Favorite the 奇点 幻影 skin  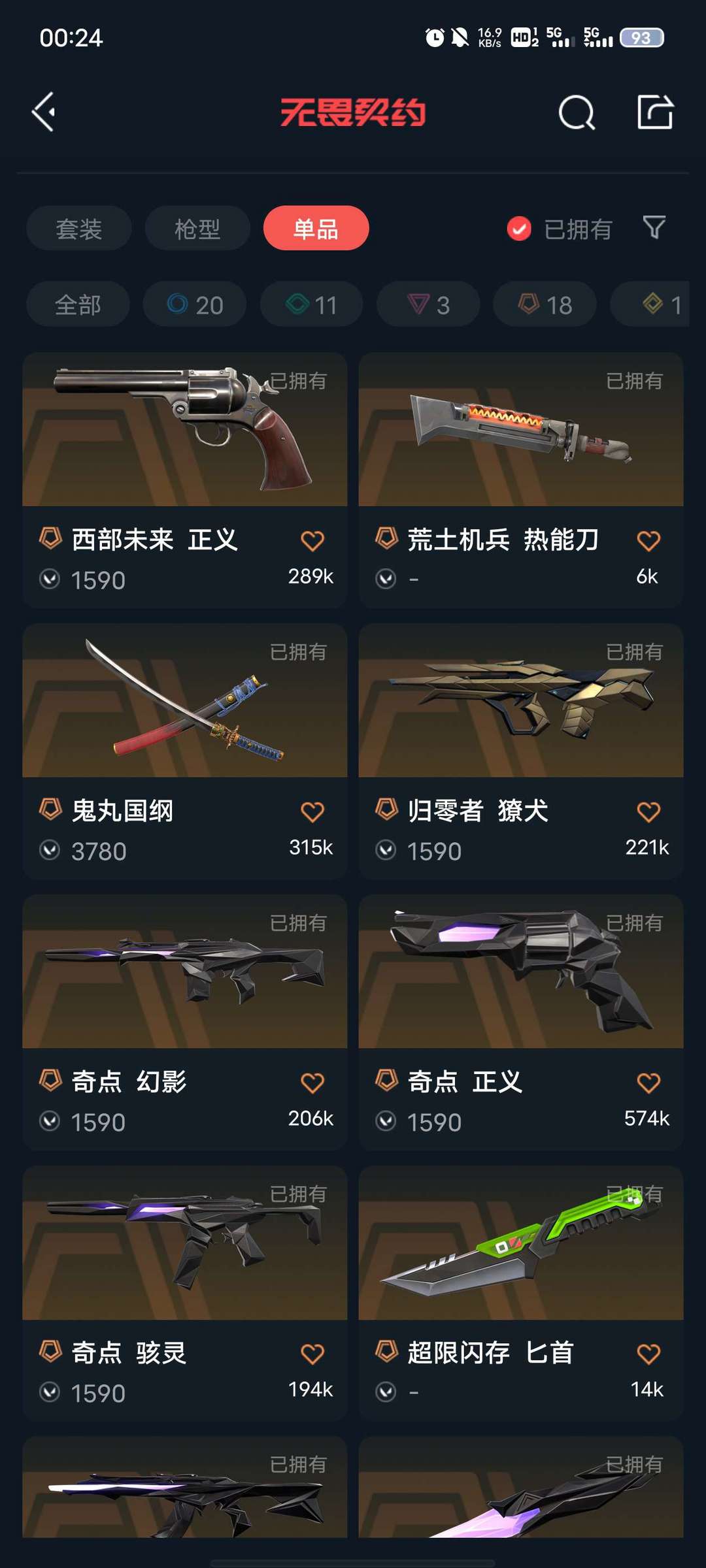pyautogui.click(x=312, y=1083)
